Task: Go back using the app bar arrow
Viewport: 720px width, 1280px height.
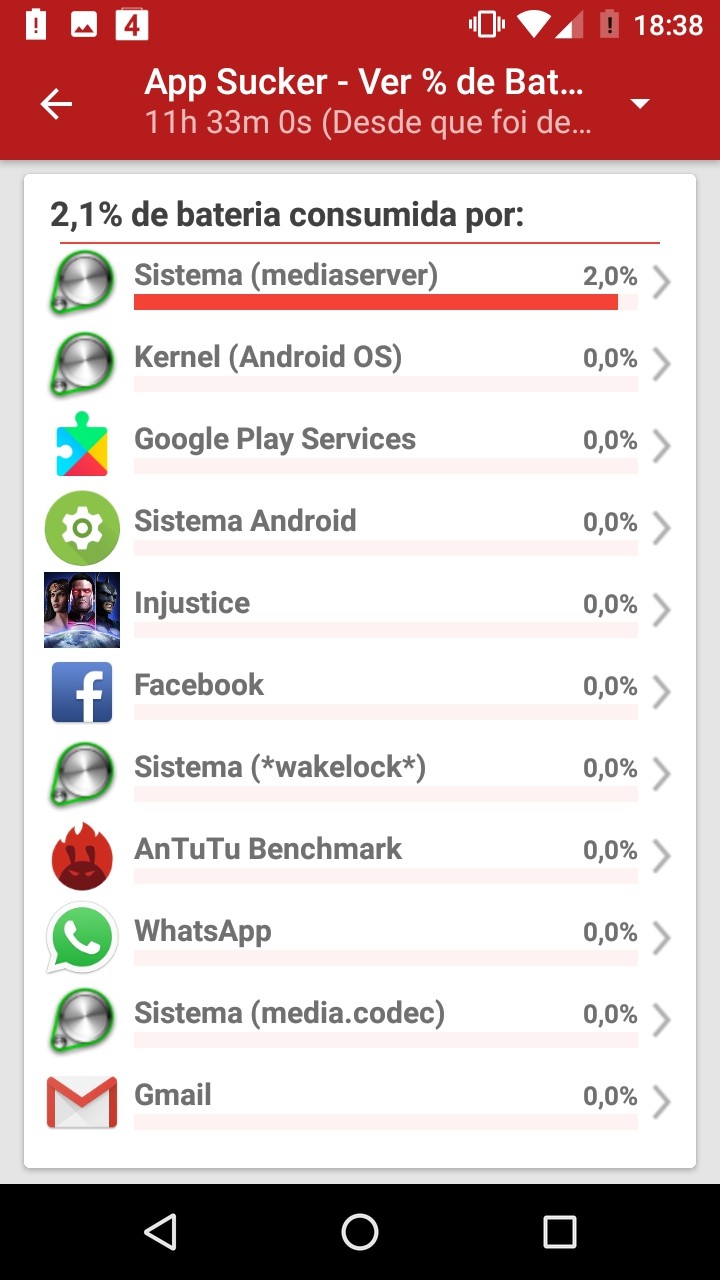Action: pos(56,104)
